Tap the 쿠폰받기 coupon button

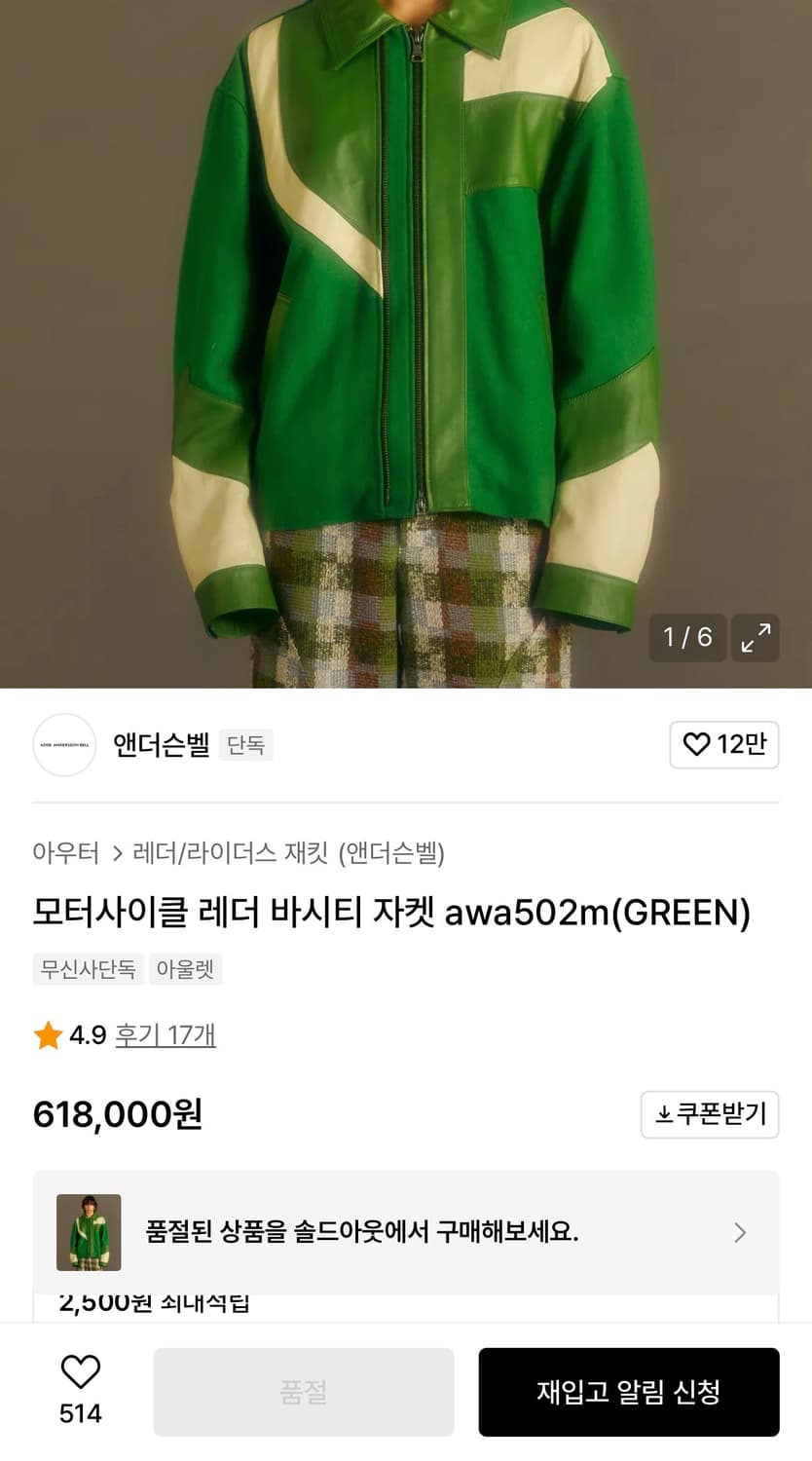710,1115
